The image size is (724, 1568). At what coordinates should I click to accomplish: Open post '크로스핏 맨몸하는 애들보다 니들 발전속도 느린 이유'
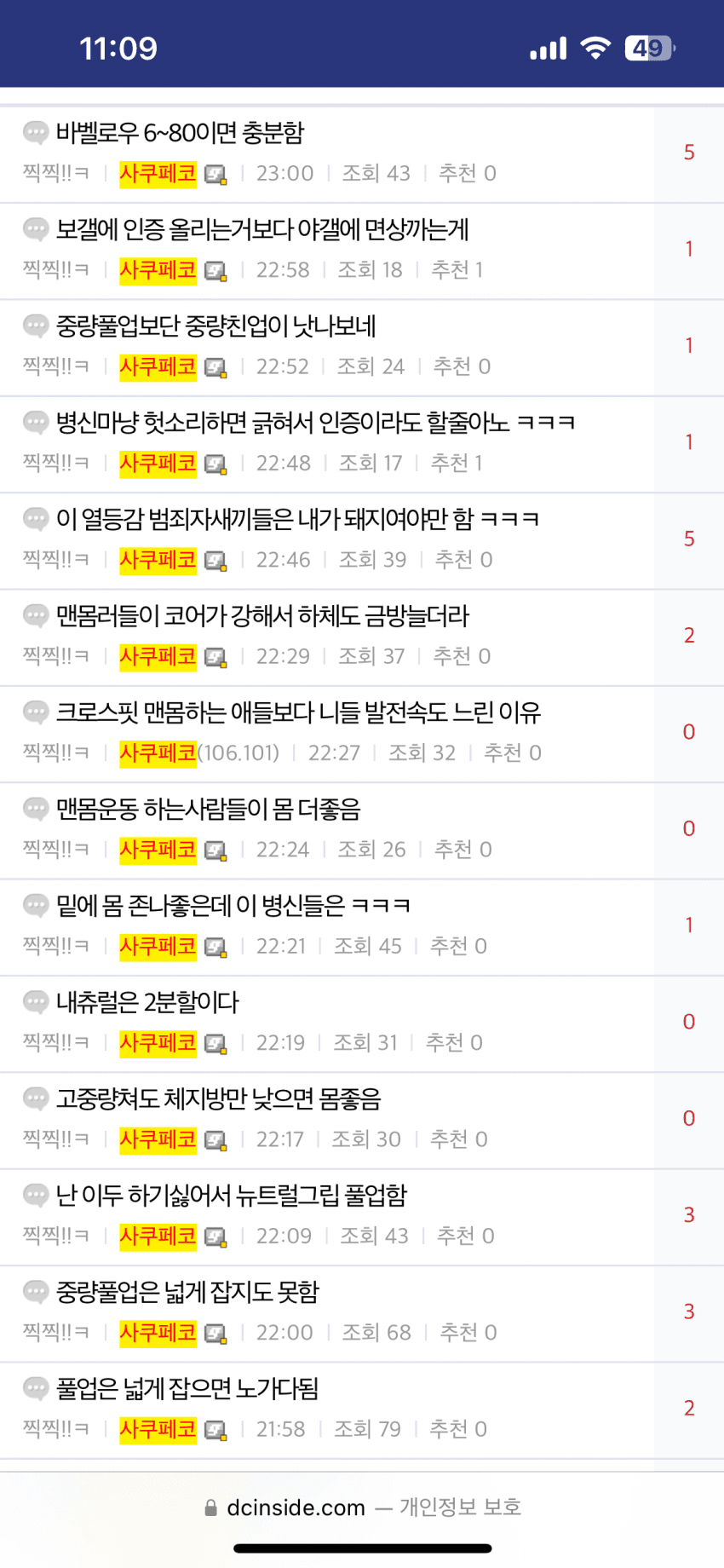[298, 712]
